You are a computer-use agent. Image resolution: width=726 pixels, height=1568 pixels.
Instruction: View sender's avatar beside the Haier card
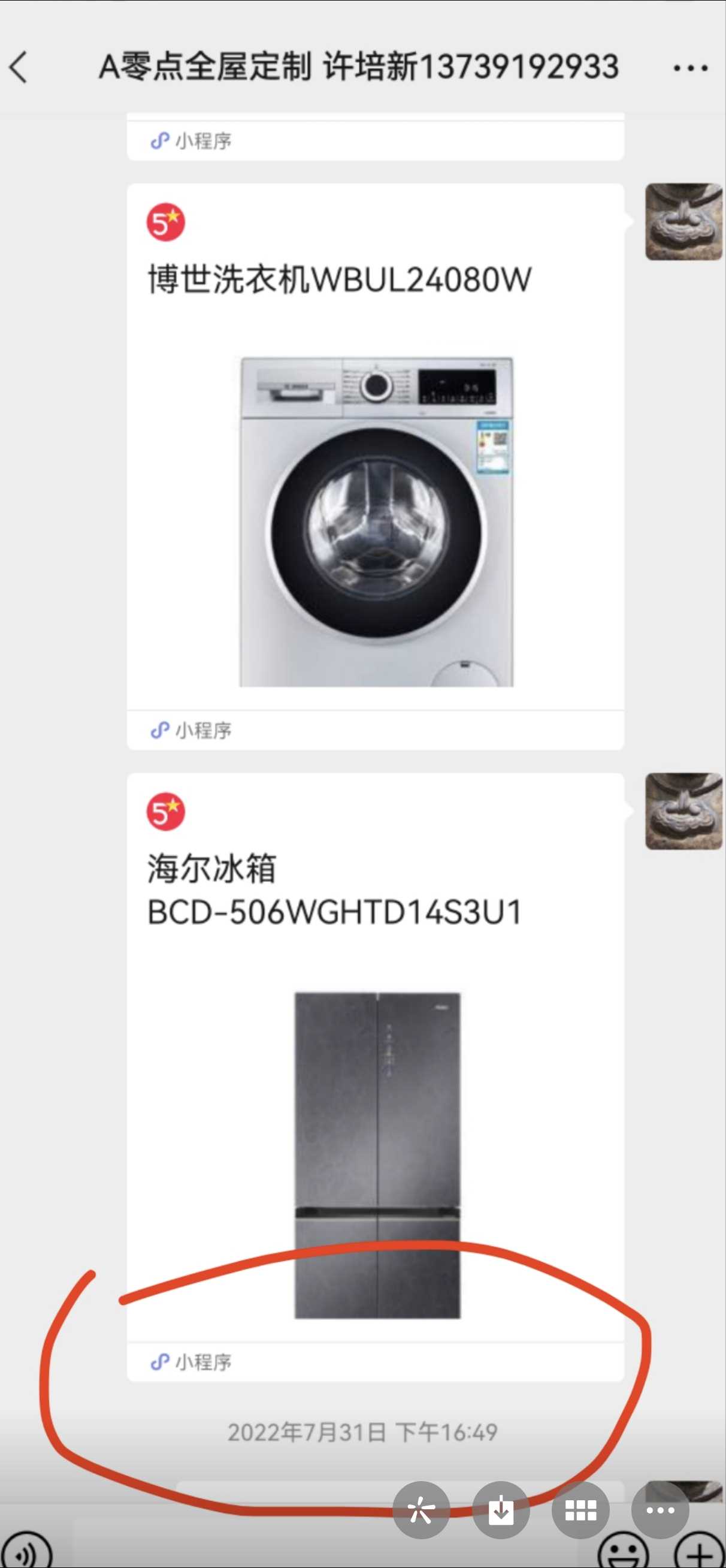click(683, 812)
